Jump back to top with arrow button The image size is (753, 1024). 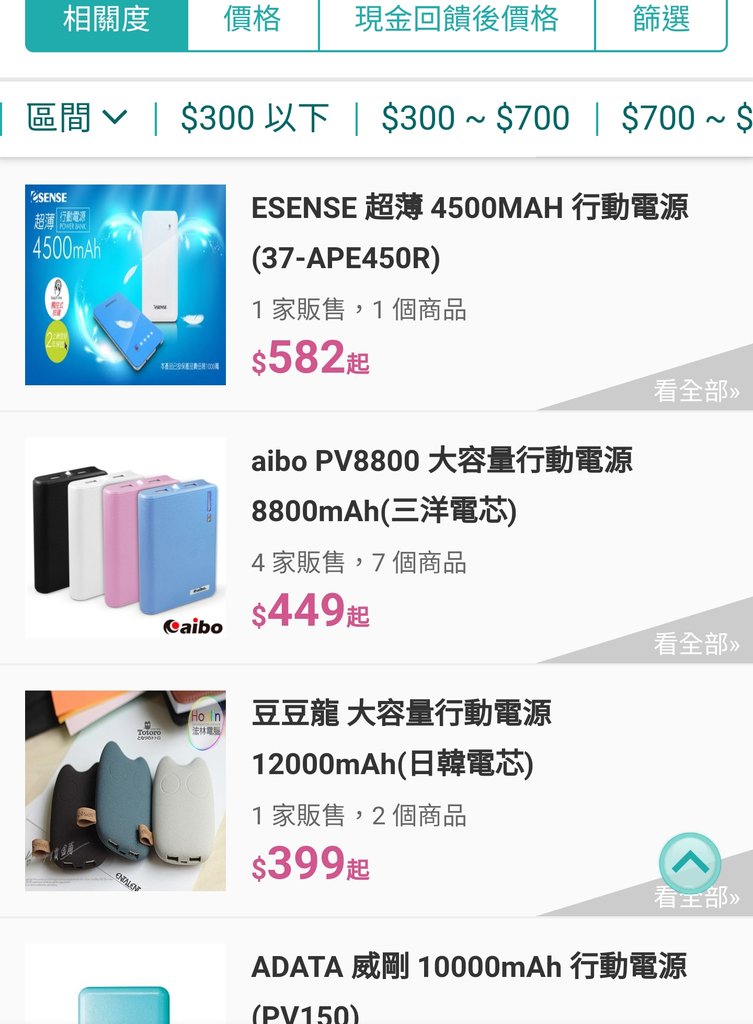689,862
